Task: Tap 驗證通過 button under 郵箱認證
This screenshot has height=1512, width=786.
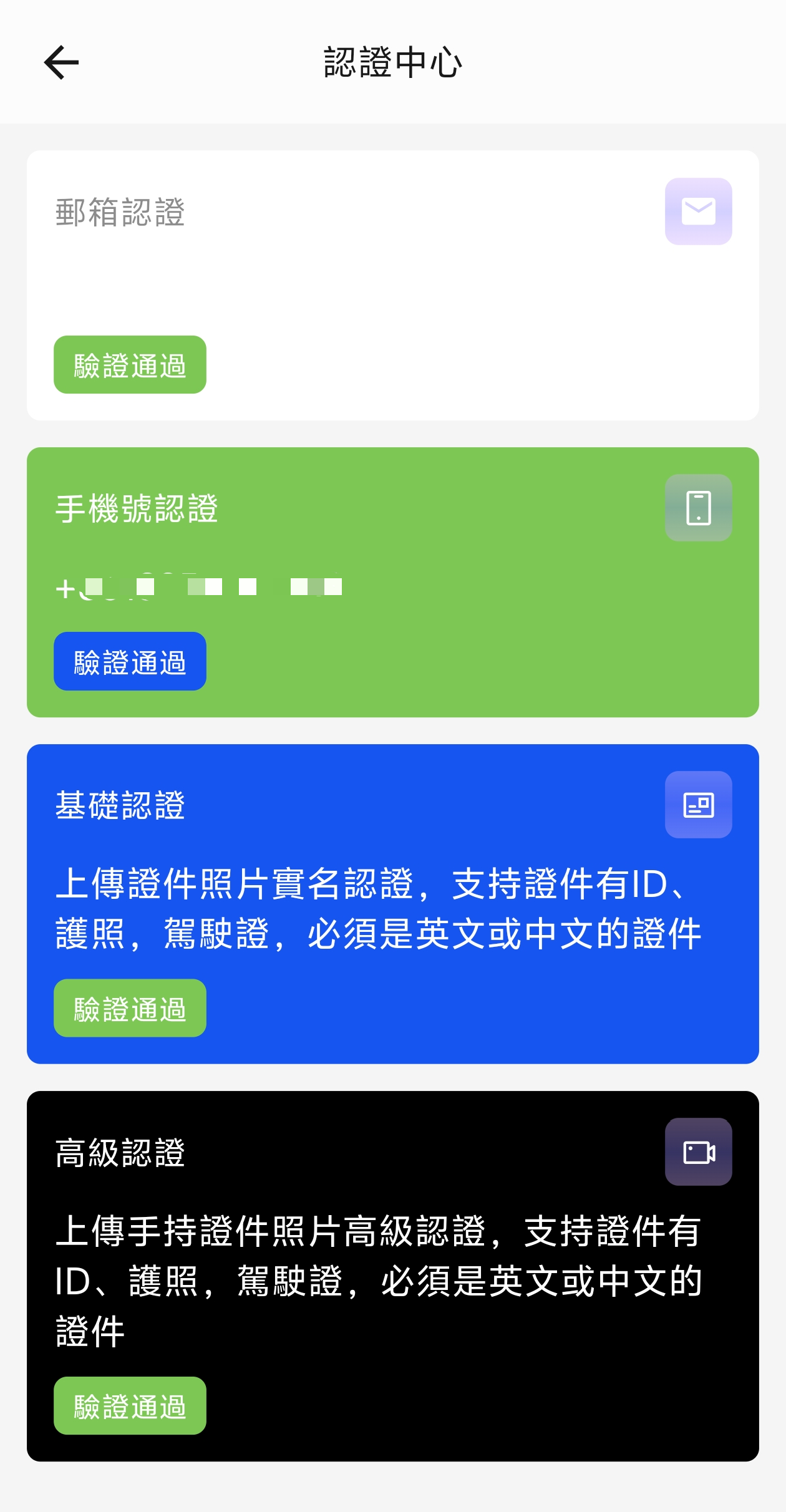Action: (130, 365)
